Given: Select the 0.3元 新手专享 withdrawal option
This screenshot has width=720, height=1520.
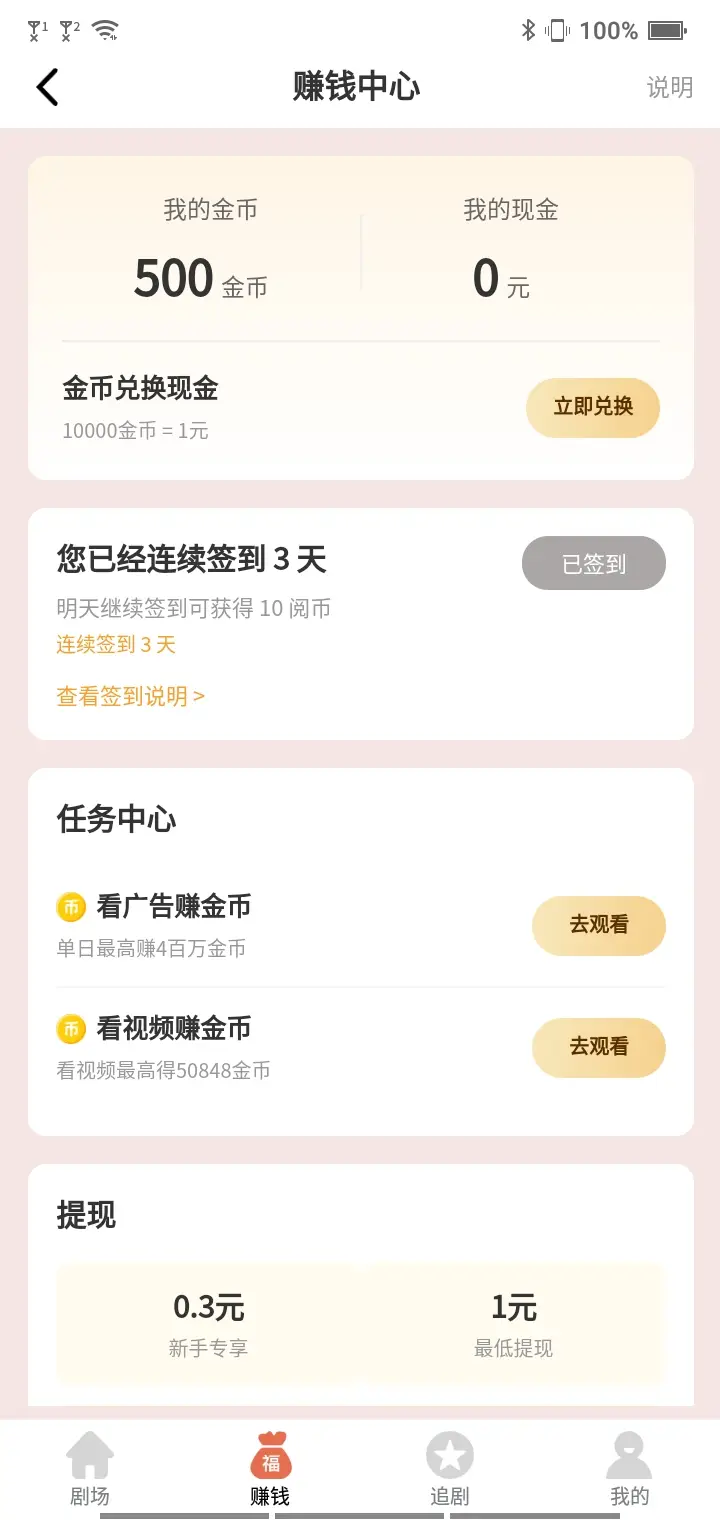Looking at the screenshot, I should [x=208, y=1323].
